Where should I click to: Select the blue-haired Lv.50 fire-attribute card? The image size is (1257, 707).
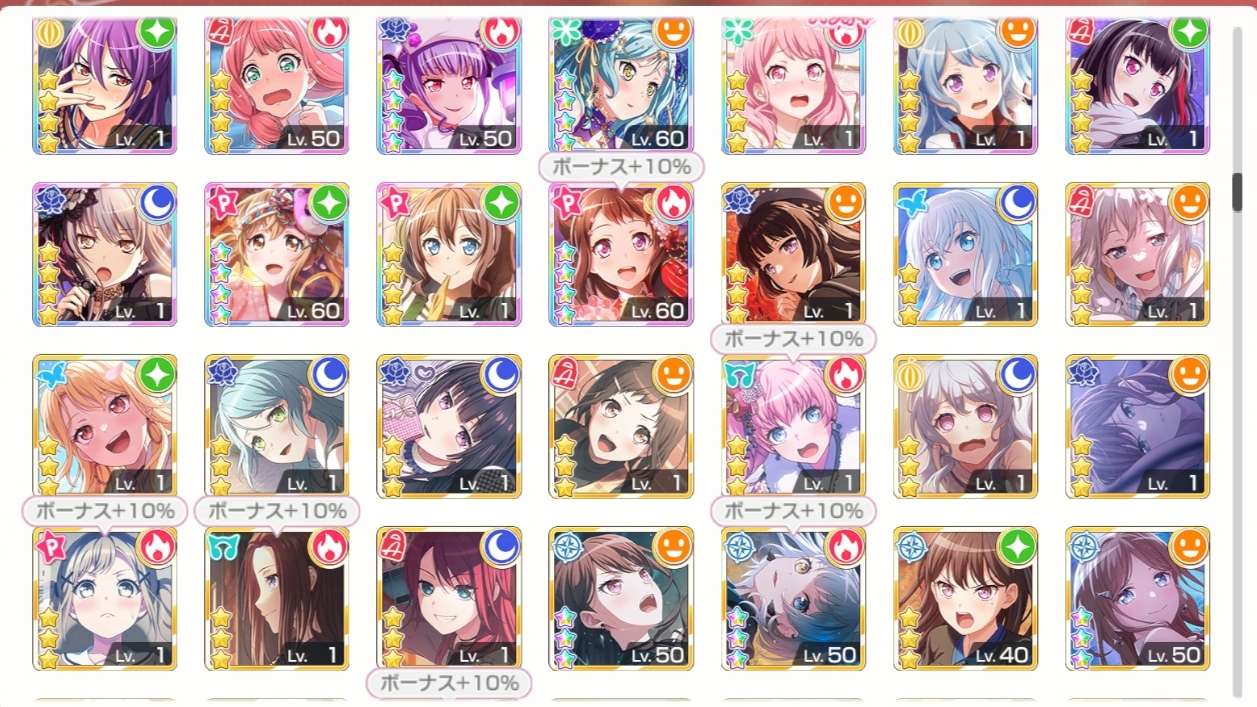click(793, 597)
